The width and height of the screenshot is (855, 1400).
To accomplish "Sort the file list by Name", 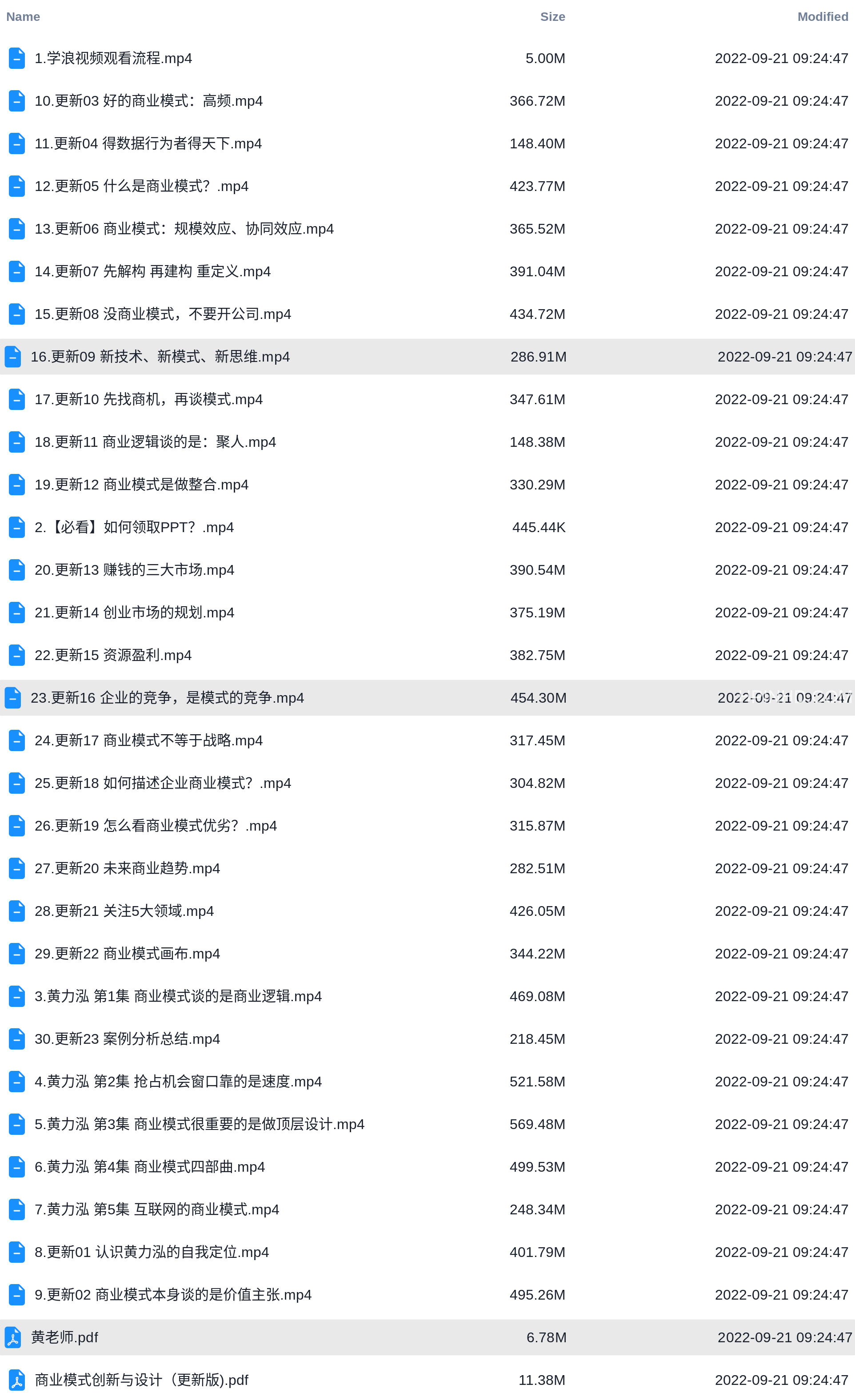I will point(23,17).
